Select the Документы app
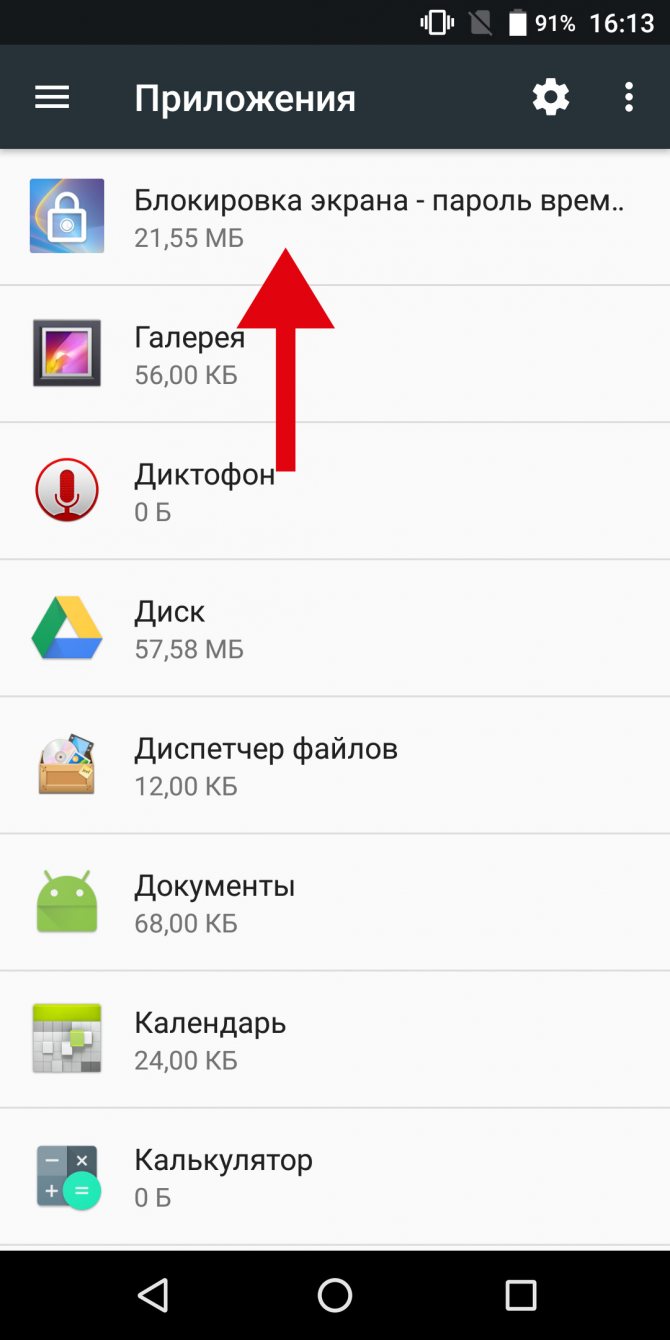The image size is (670, 1340). coord(335,902)
